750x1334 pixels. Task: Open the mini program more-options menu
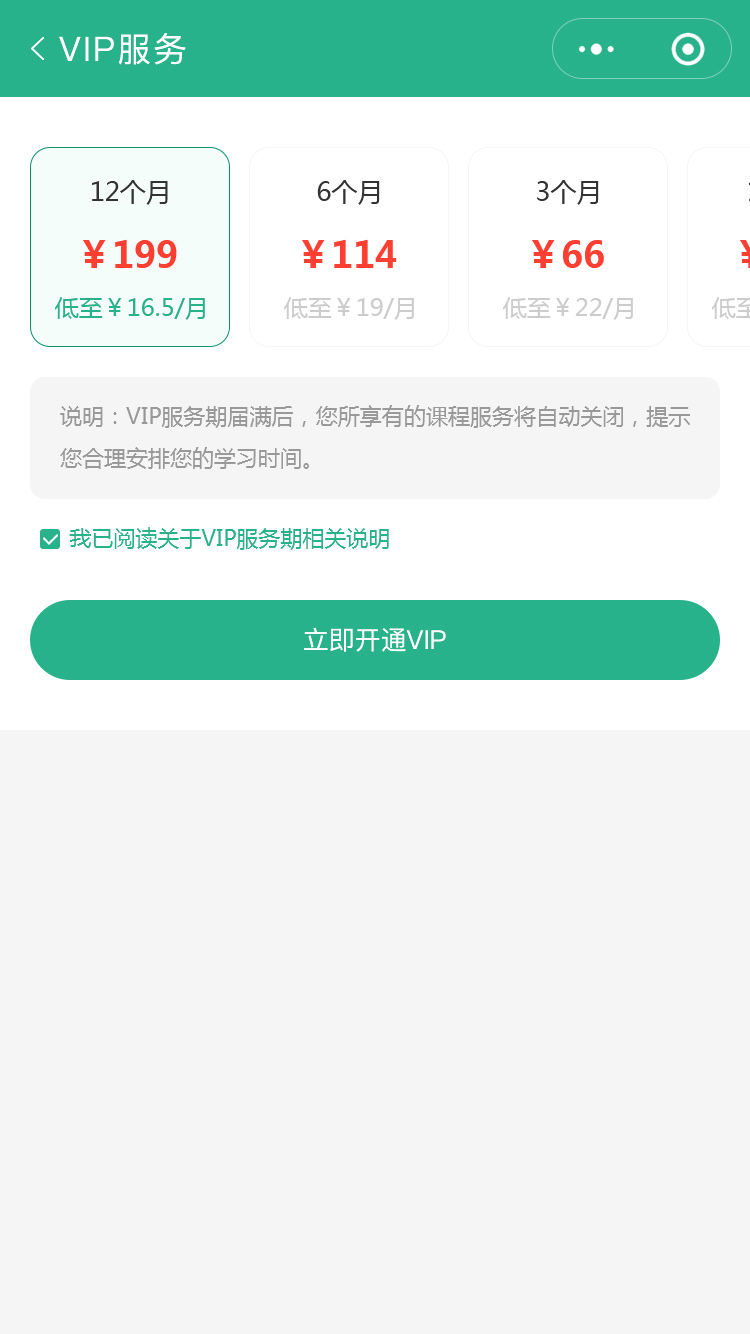(x=596, y=49)
